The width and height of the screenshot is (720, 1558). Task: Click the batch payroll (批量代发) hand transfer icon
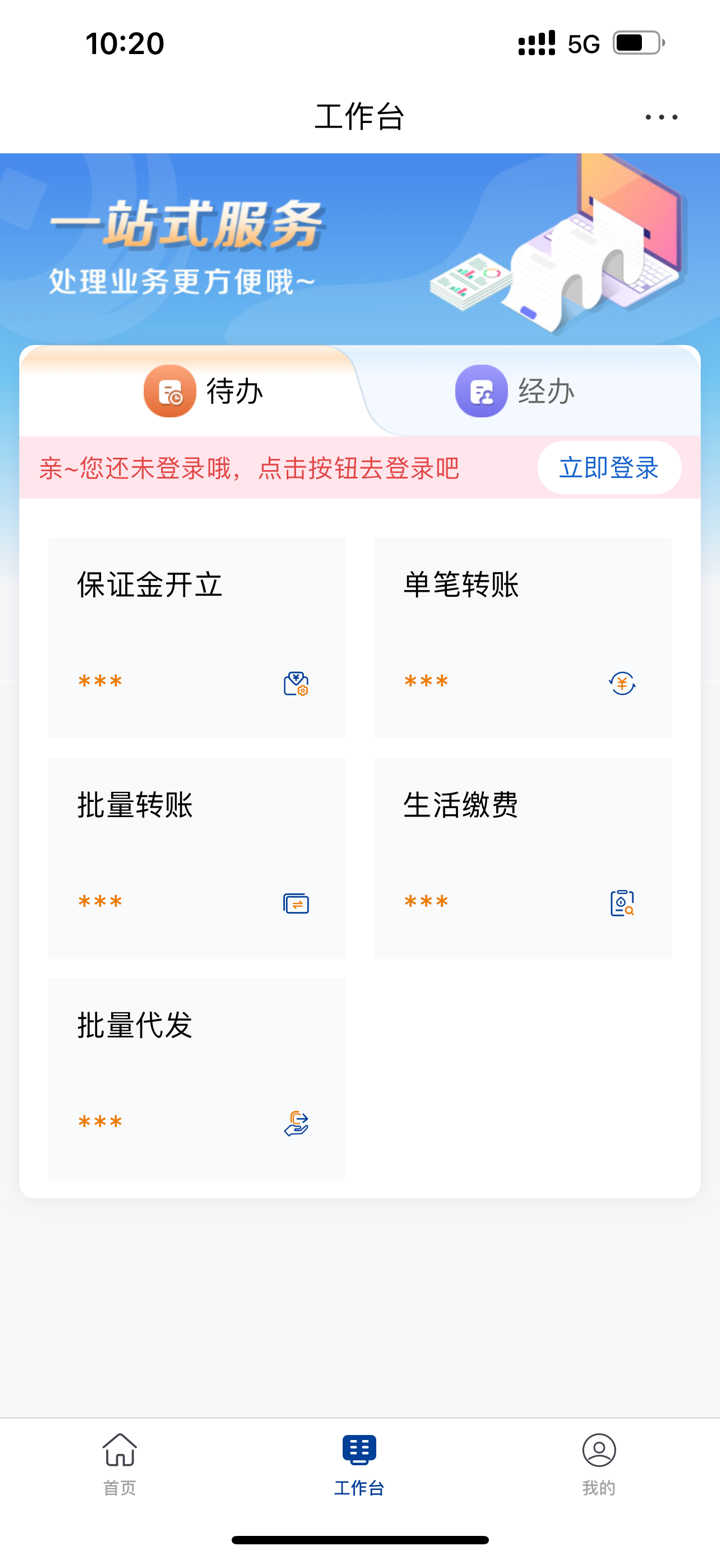click(296, 1123)
